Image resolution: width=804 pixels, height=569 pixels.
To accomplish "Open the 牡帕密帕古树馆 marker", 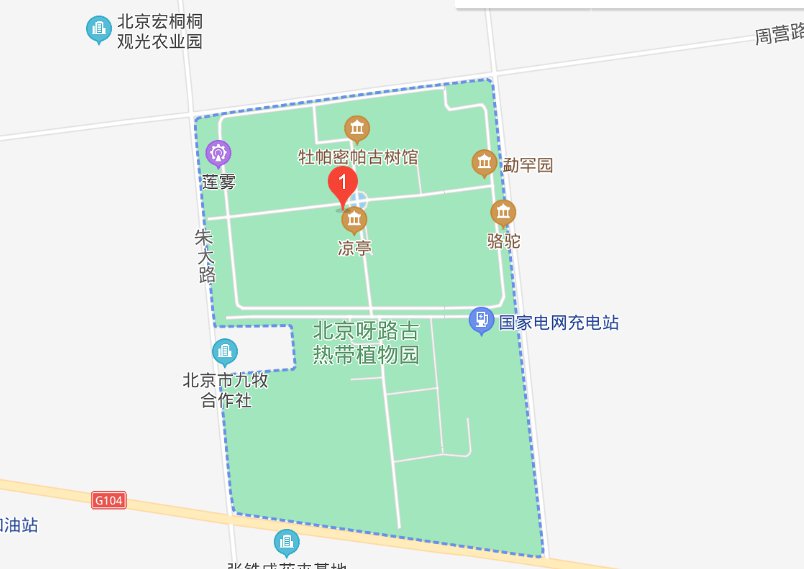I will pyautogui.click(x=357, y=129).
